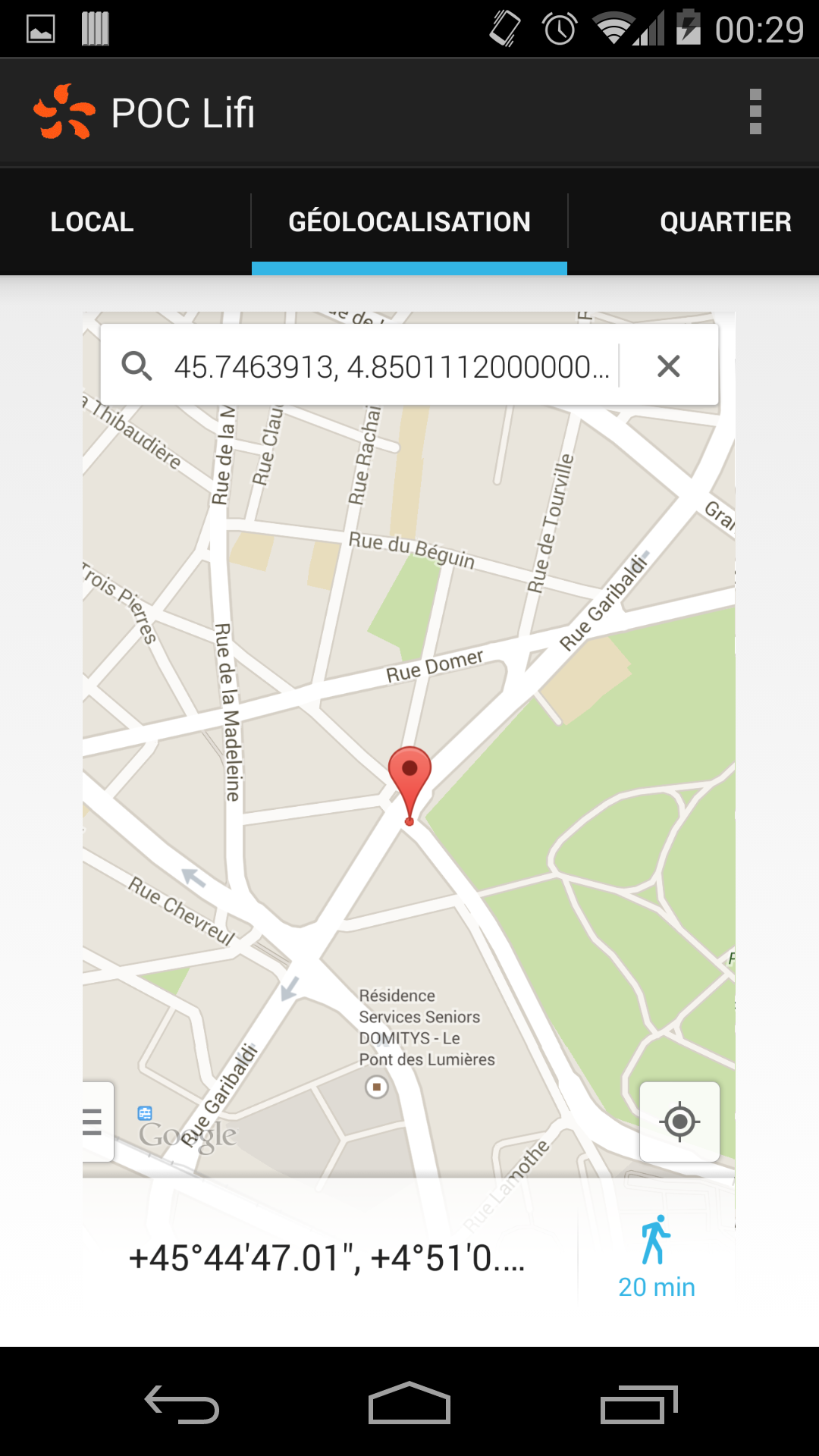Screen dimensions: 819x1456
Task: Open 20 min walking directions
Action: 656,1257
